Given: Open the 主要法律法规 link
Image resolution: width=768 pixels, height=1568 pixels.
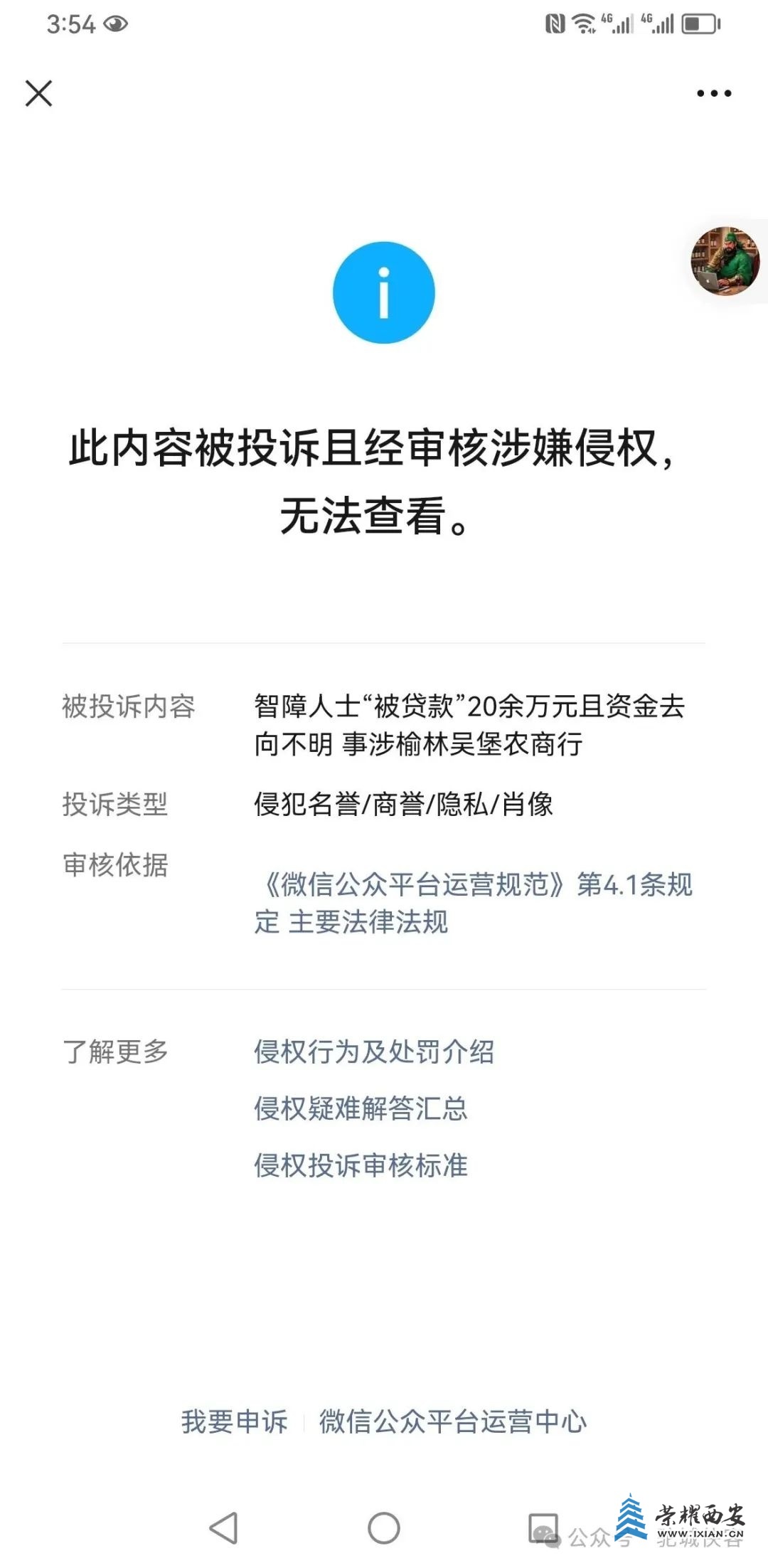Looking at the screenshot, I should (368, 923).
